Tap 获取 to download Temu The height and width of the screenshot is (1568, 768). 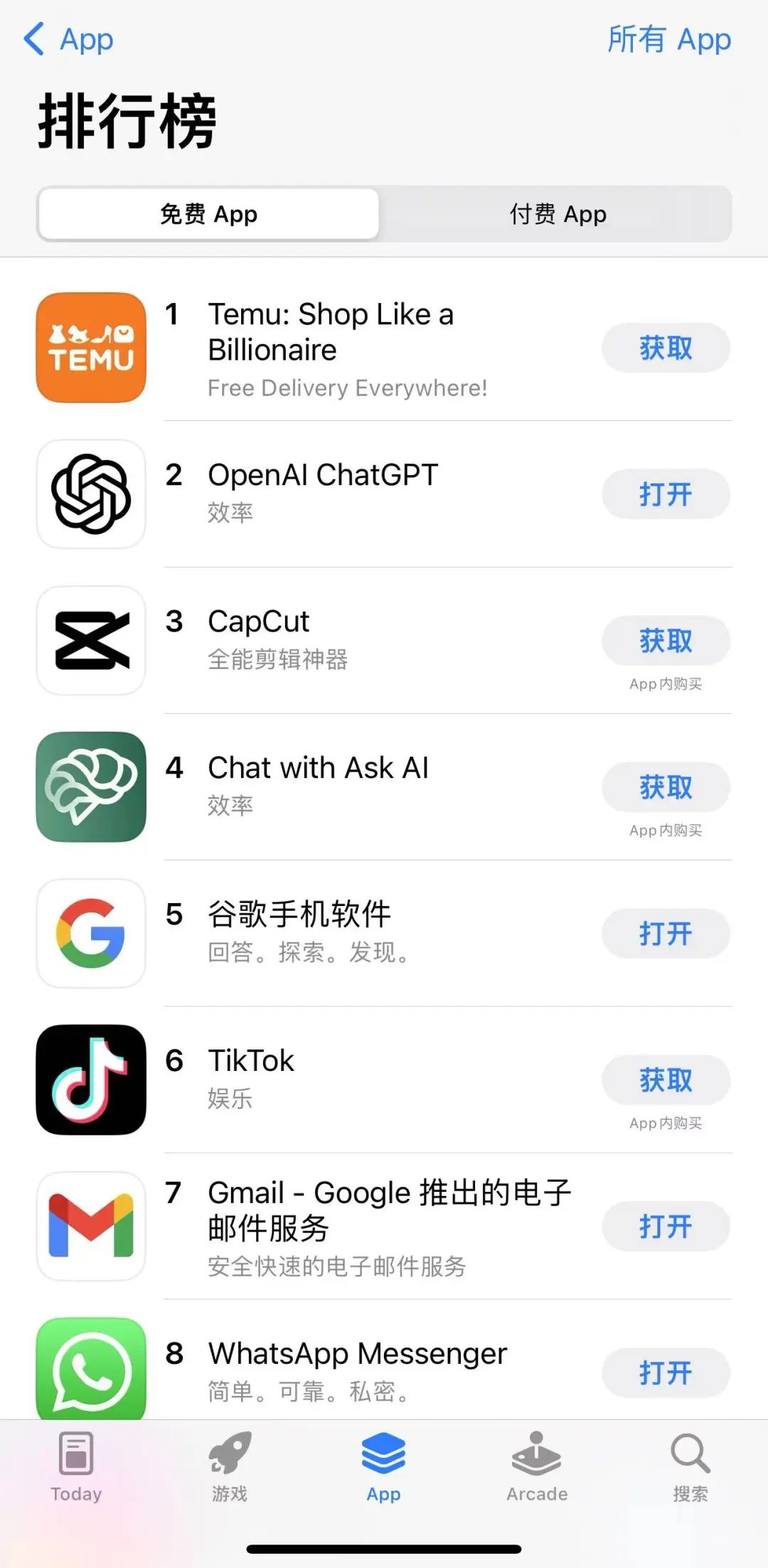pyautogui.click(x=666, y=348)
